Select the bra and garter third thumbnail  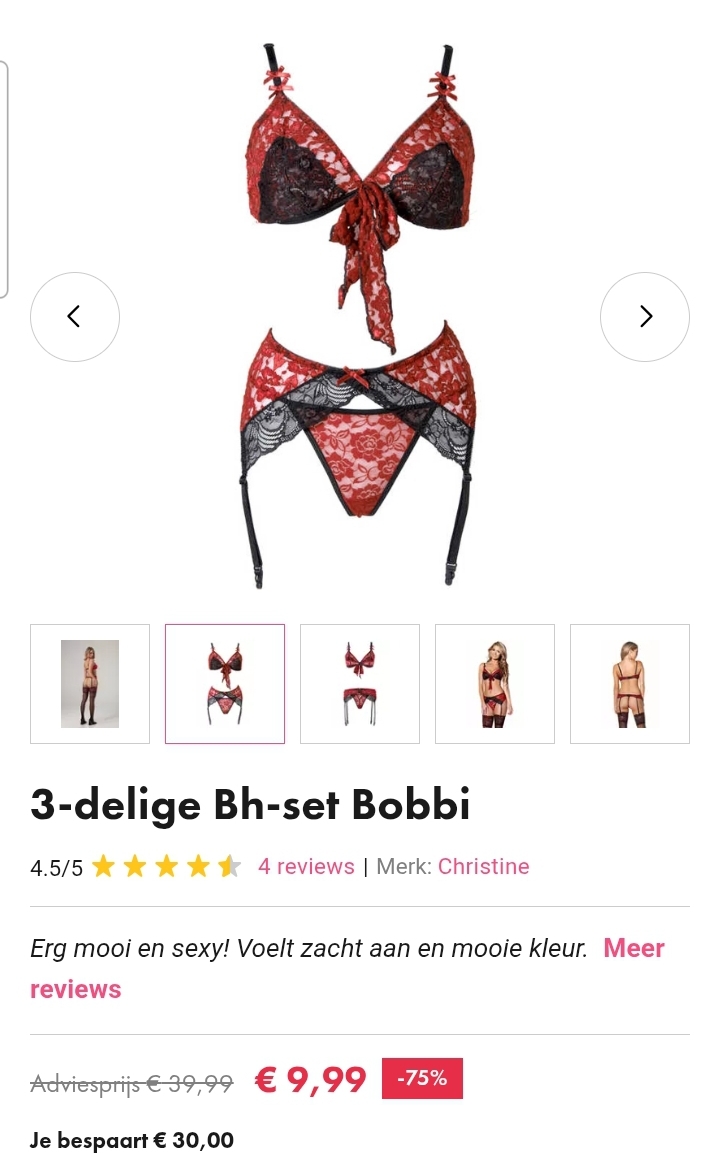pos(359,683)
